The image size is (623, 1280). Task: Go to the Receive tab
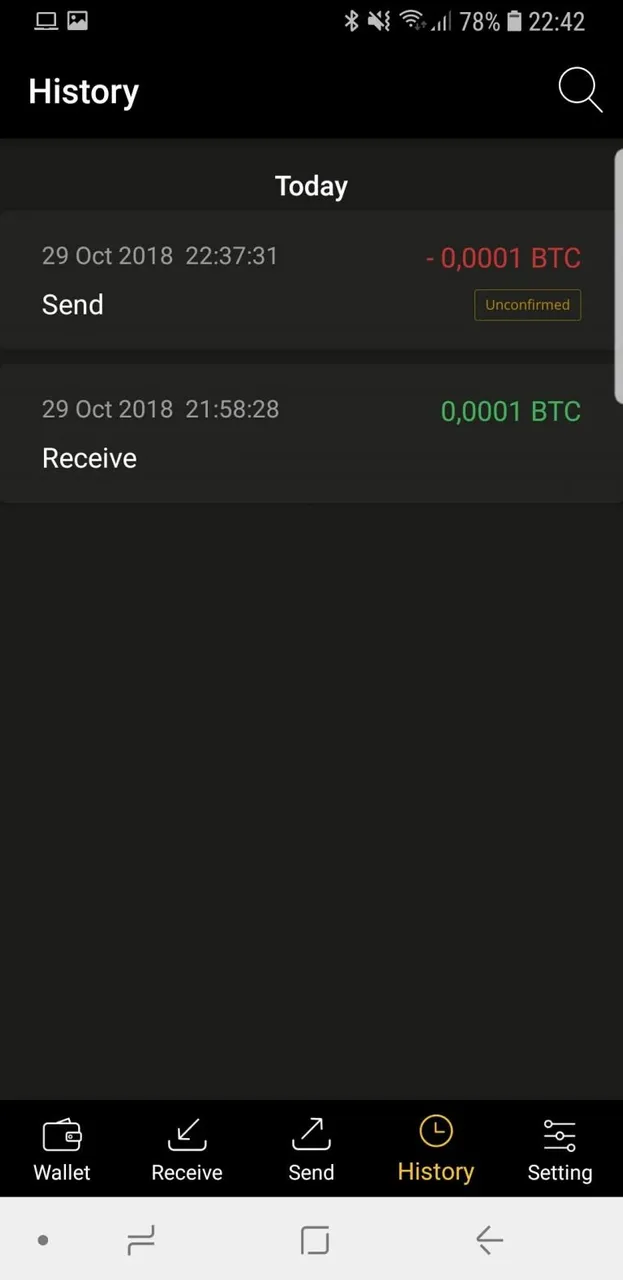pos(187,1151)
